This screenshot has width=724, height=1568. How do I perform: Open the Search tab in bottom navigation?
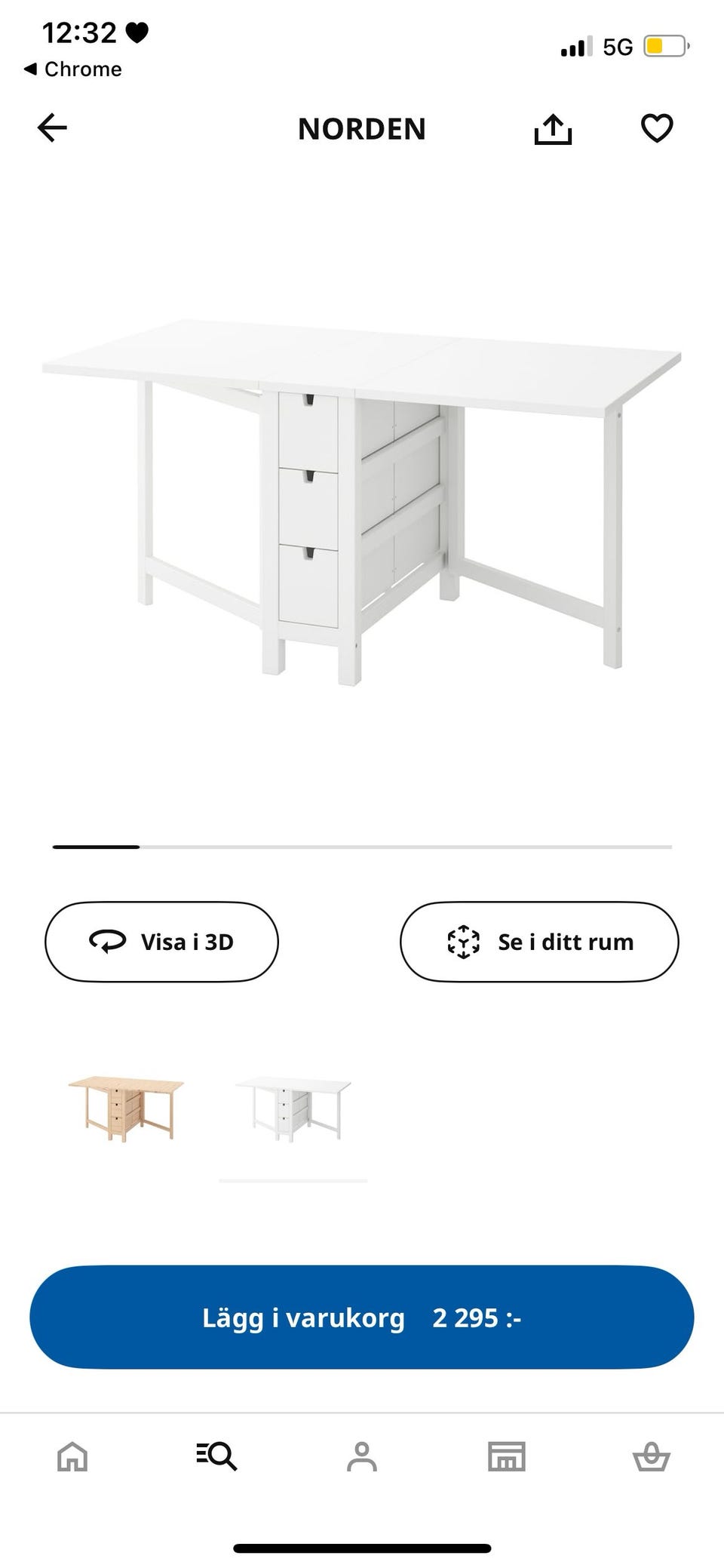(x=216, y=1456)
